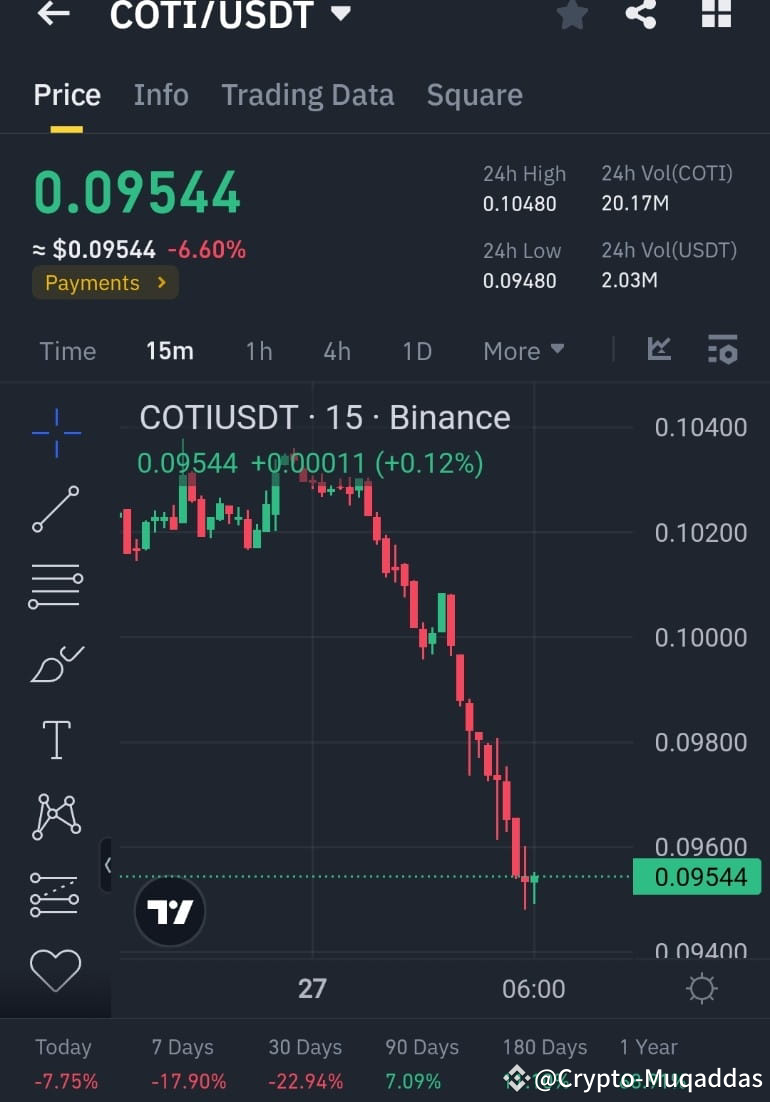Image resolution: width=770 pixels, height=1102 pixels.
Task: Select the brush drawing tool
Action: click(x=56, y=663)
